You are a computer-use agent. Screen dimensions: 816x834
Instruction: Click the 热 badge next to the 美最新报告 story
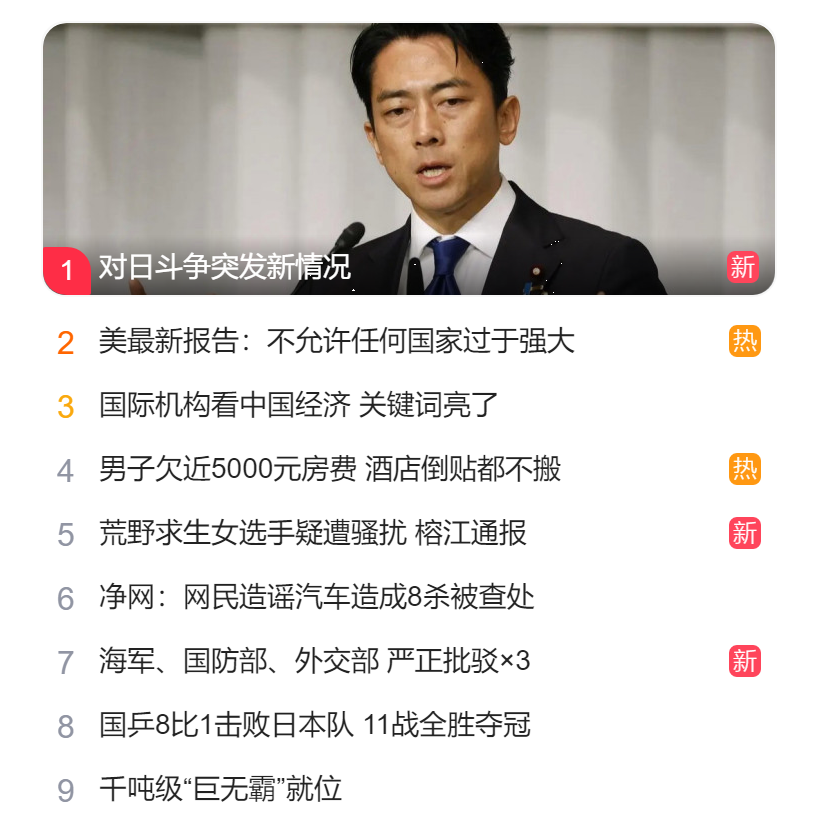click(744, 341)
